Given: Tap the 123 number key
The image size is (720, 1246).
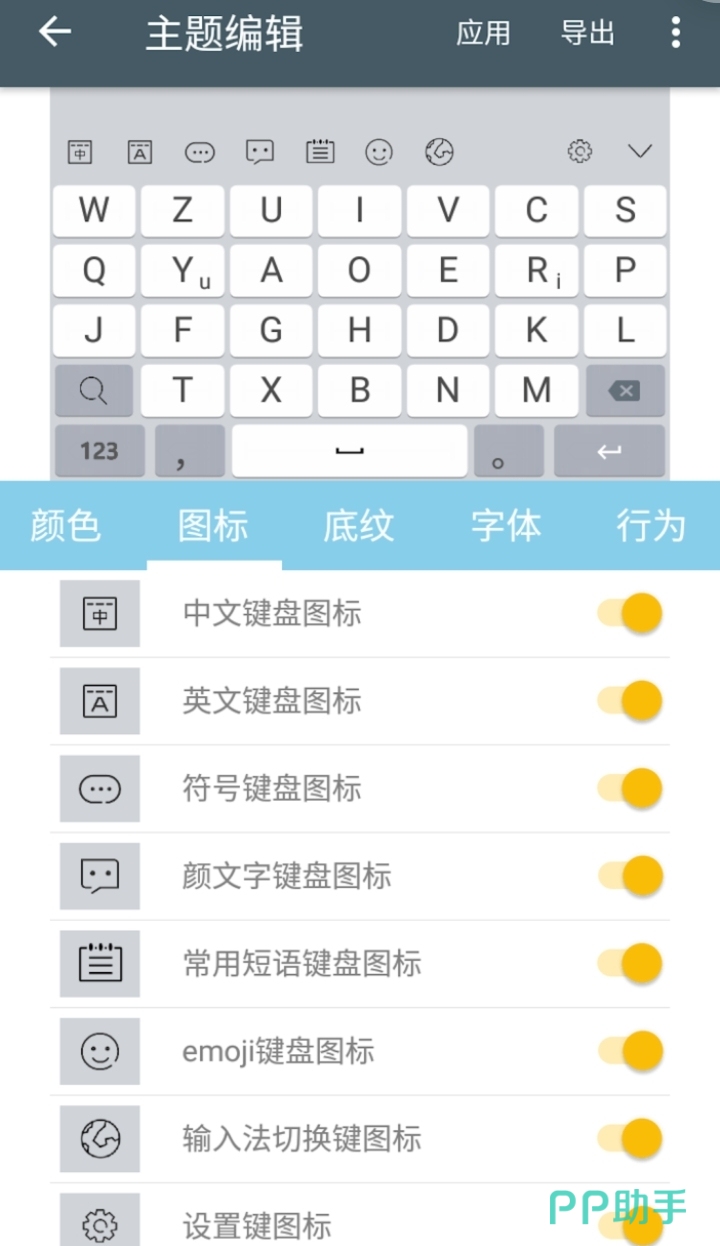Looking at the screenshot, I should [99, 451].
